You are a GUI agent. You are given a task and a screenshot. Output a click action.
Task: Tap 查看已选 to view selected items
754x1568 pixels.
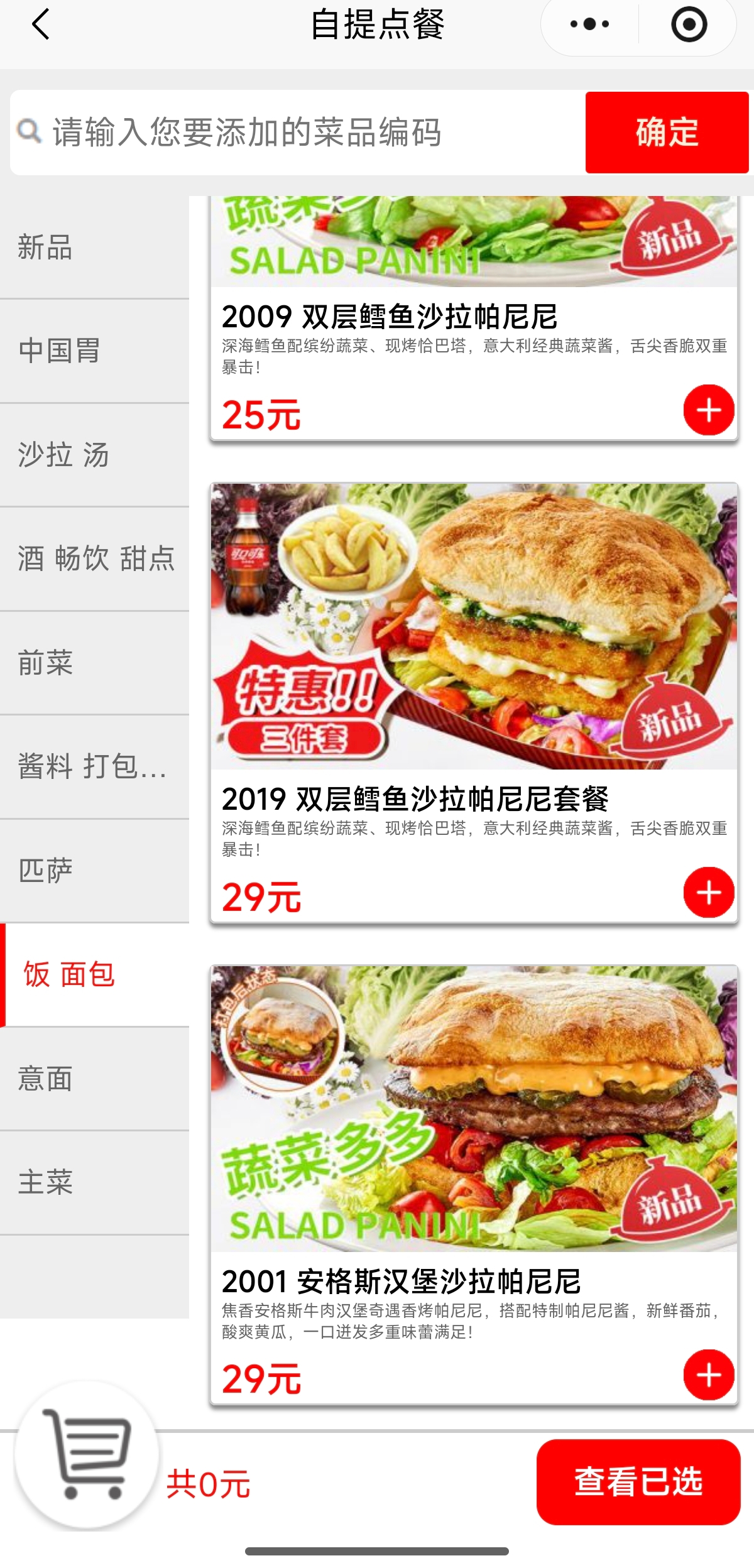coord(638,1481)
